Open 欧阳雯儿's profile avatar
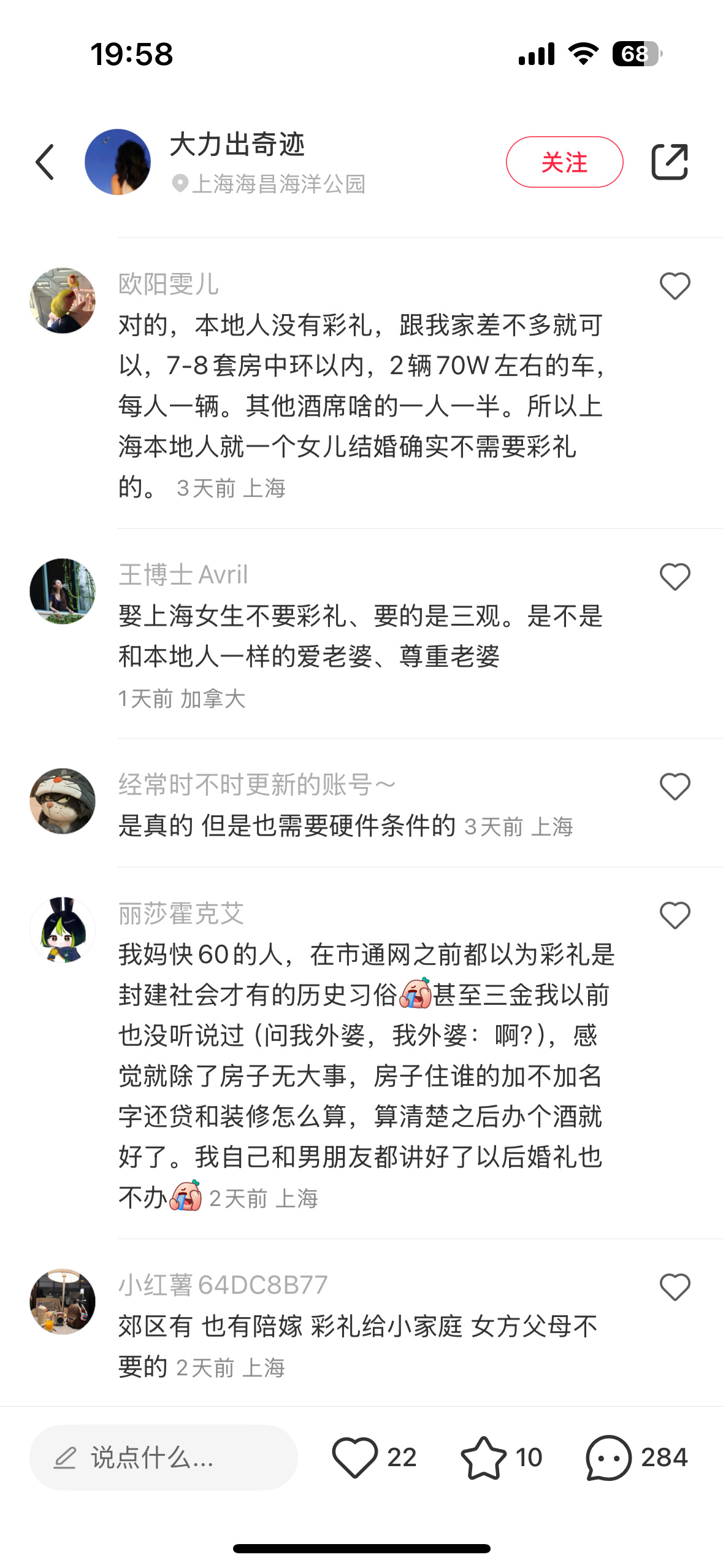The height and width of the screenshot is (1568, 723). tap(63, 301)
